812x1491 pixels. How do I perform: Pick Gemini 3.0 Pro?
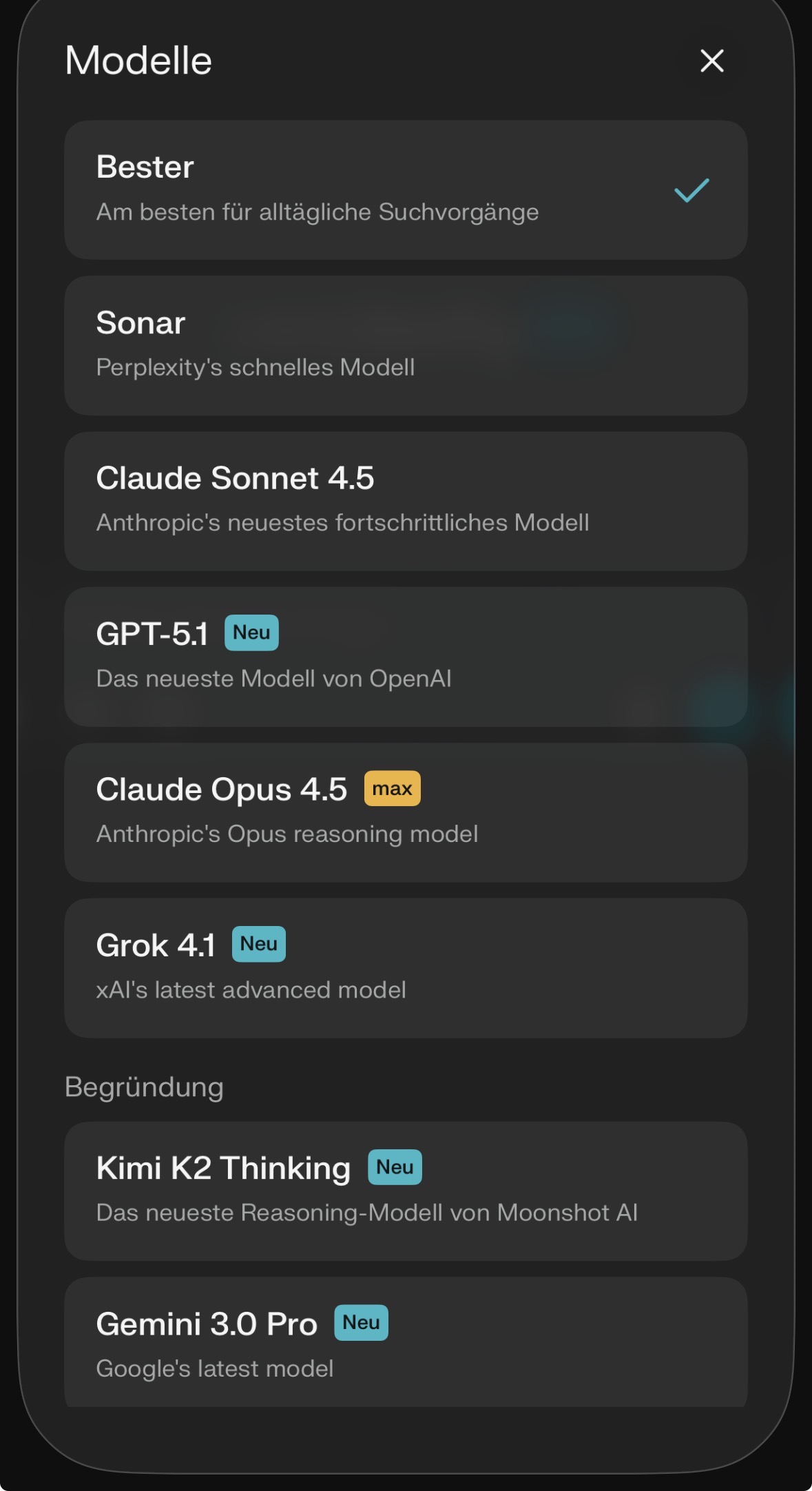[x=406, y=1344]
